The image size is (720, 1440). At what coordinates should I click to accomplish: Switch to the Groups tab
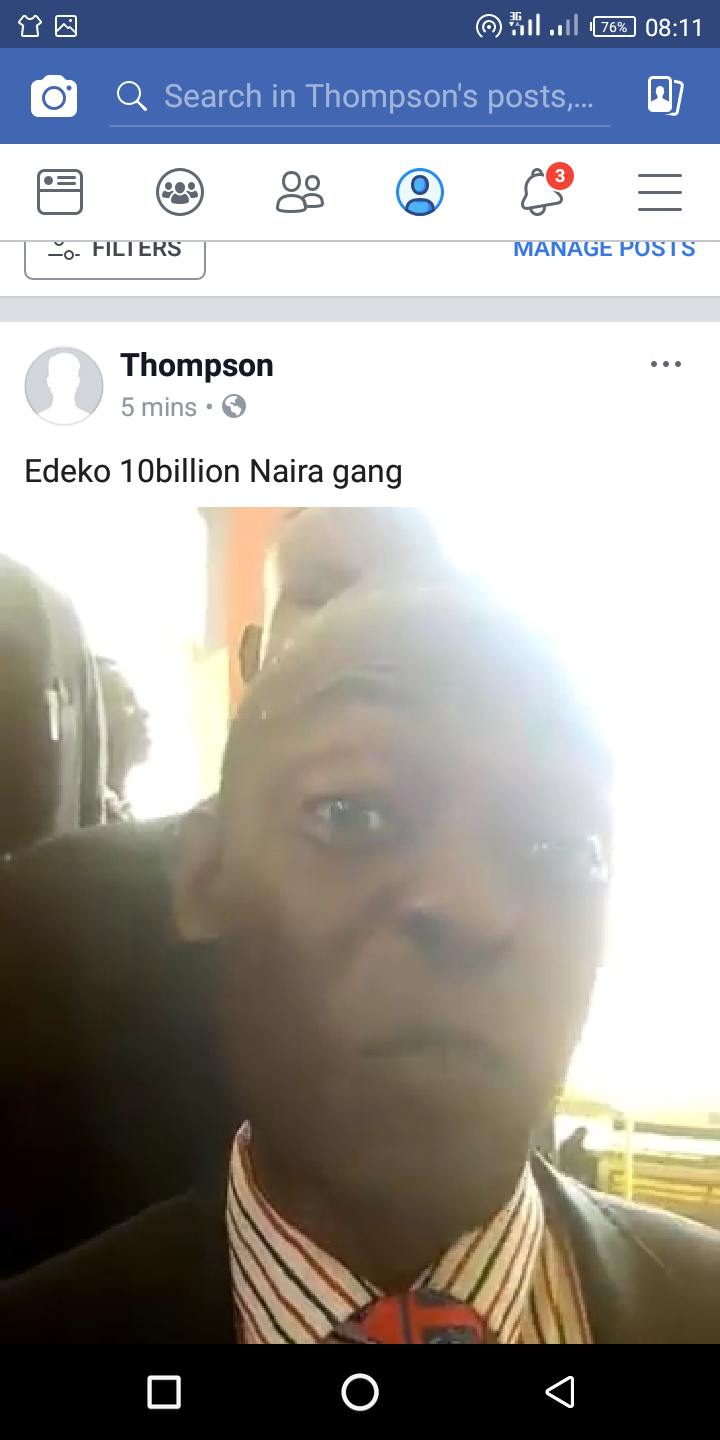pos(180,192)
